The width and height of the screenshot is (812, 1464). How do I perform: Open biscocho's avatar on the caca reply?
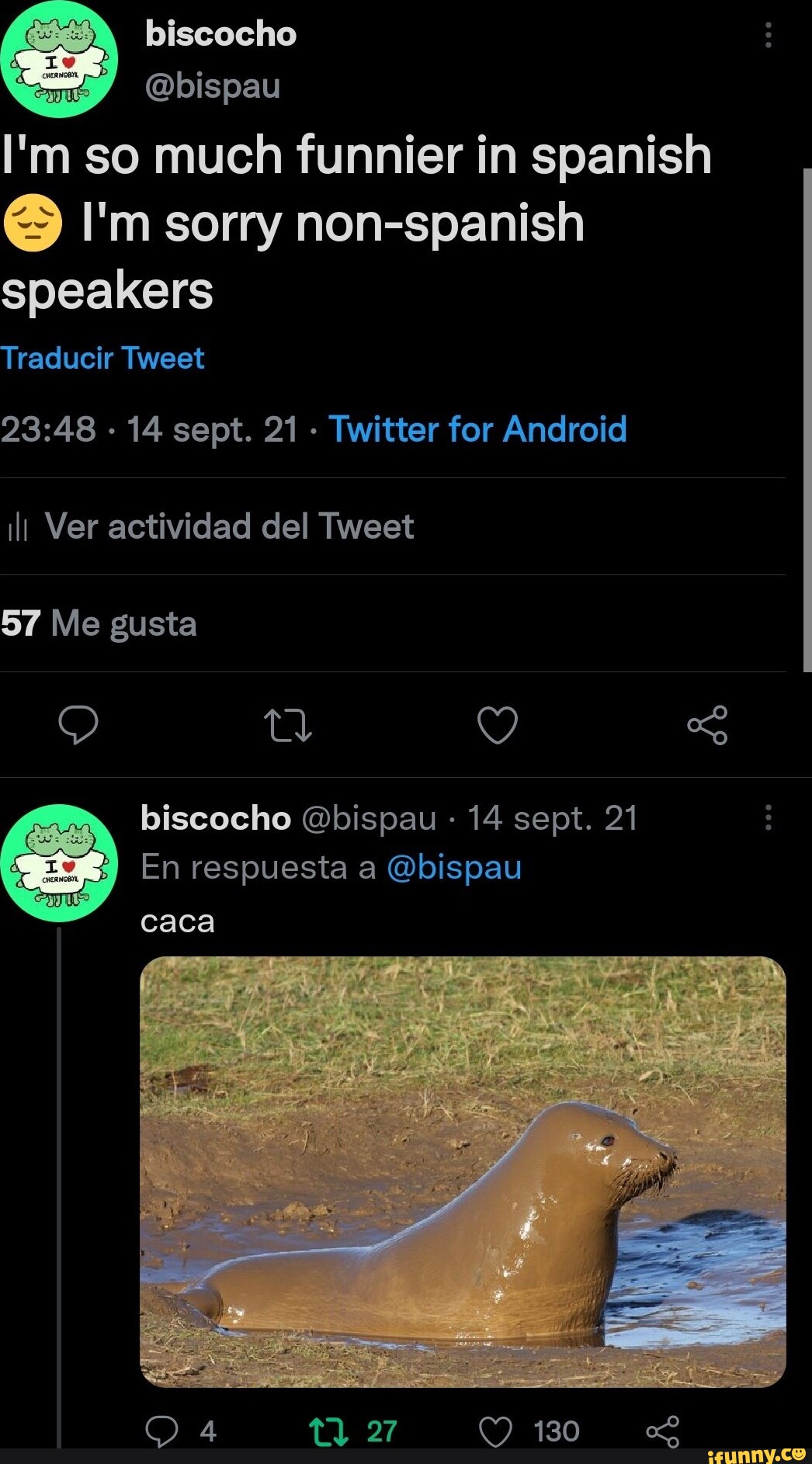coord(62,866)
